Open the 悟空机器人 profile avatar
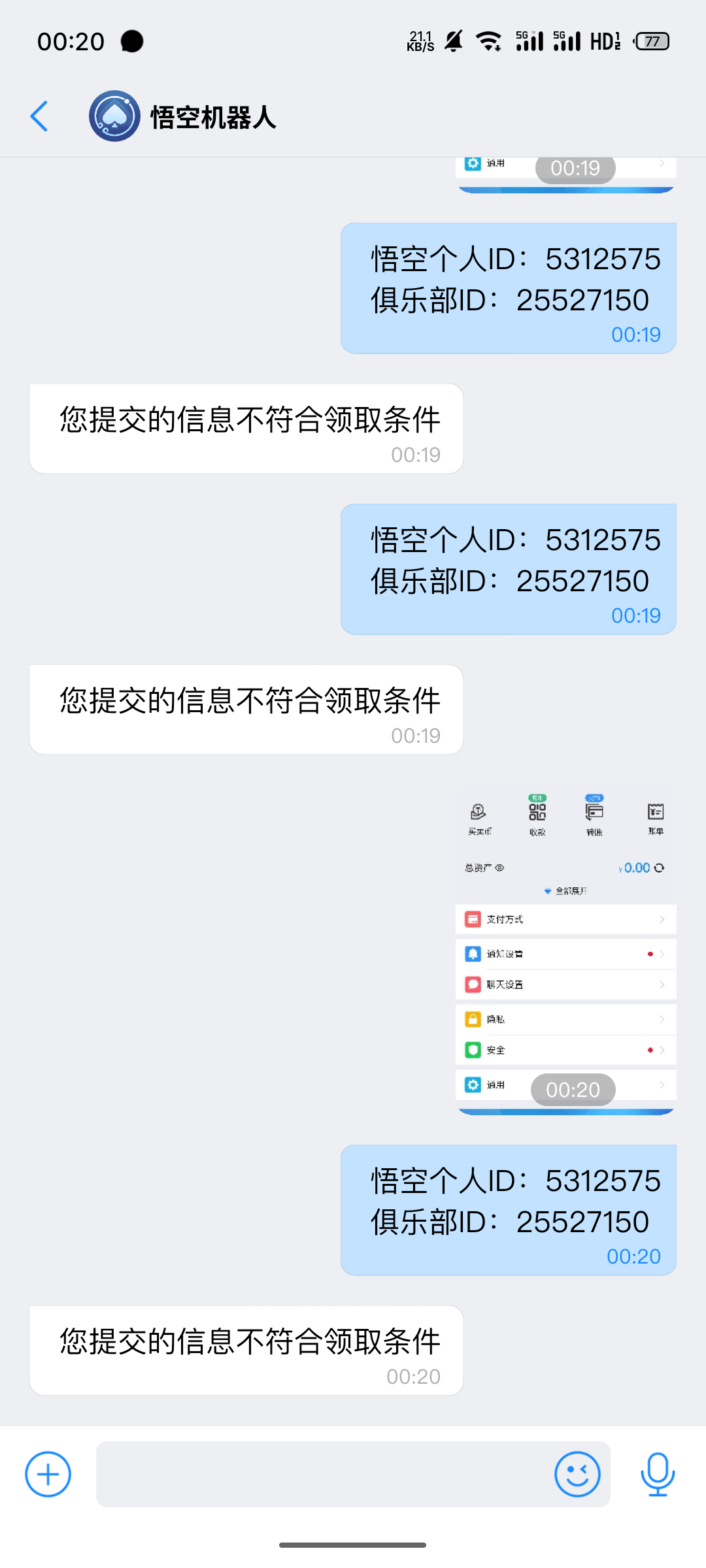This screenshot has height=1568, width=706. (x=114, y=116)
